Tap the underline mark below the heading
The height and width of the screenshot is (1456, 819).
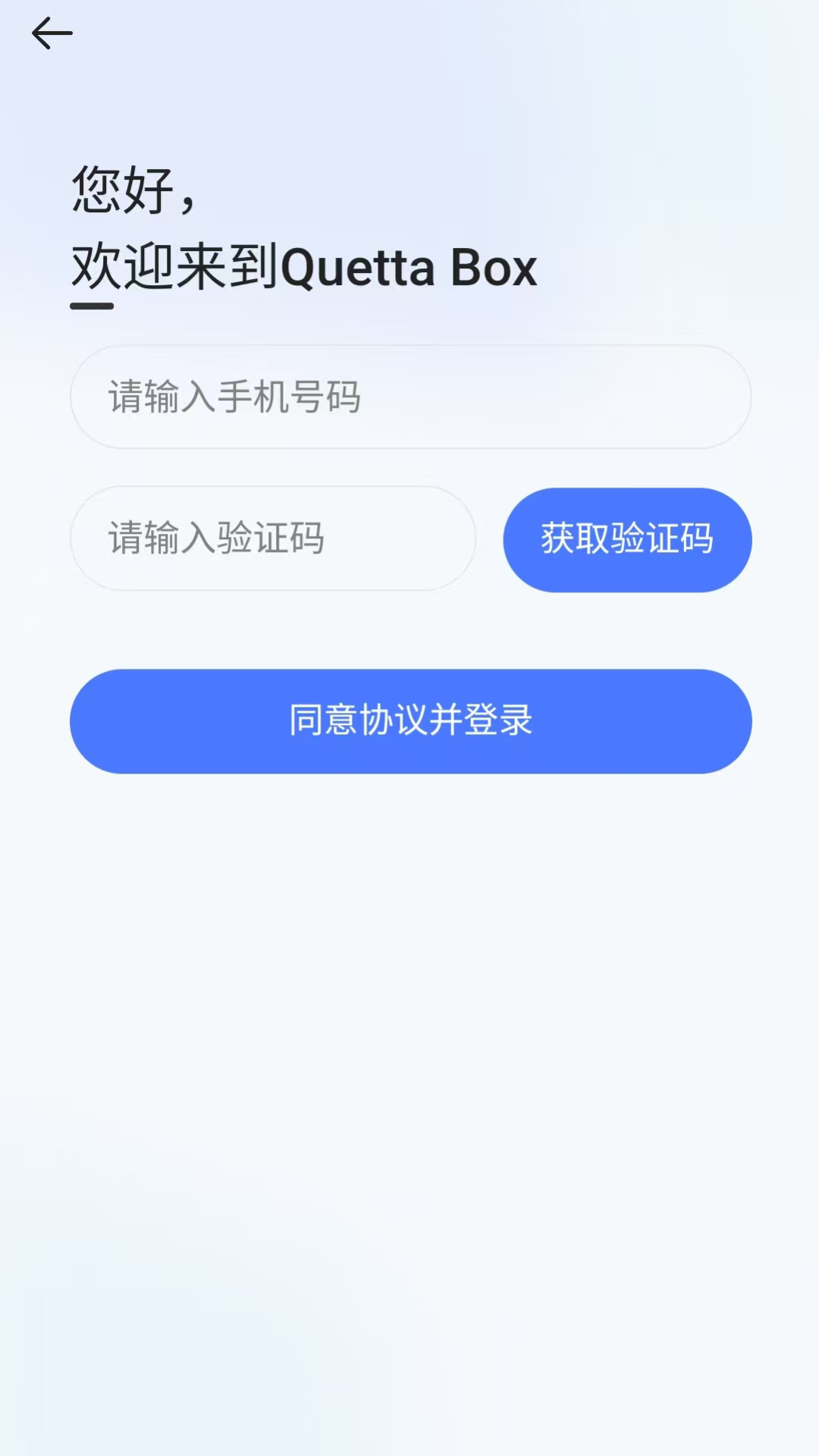coord(90,306)
